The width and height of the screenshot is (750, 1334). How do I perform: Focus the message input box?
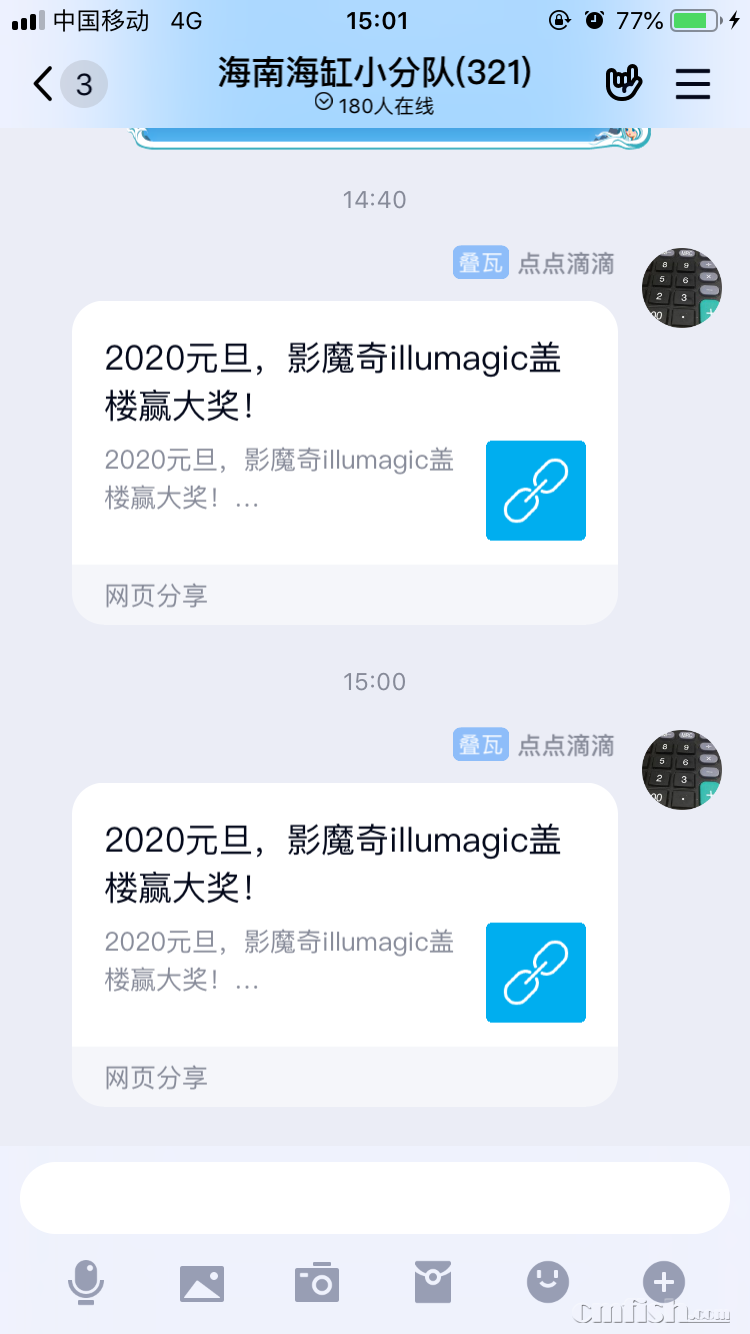(x=374, y=1198)
